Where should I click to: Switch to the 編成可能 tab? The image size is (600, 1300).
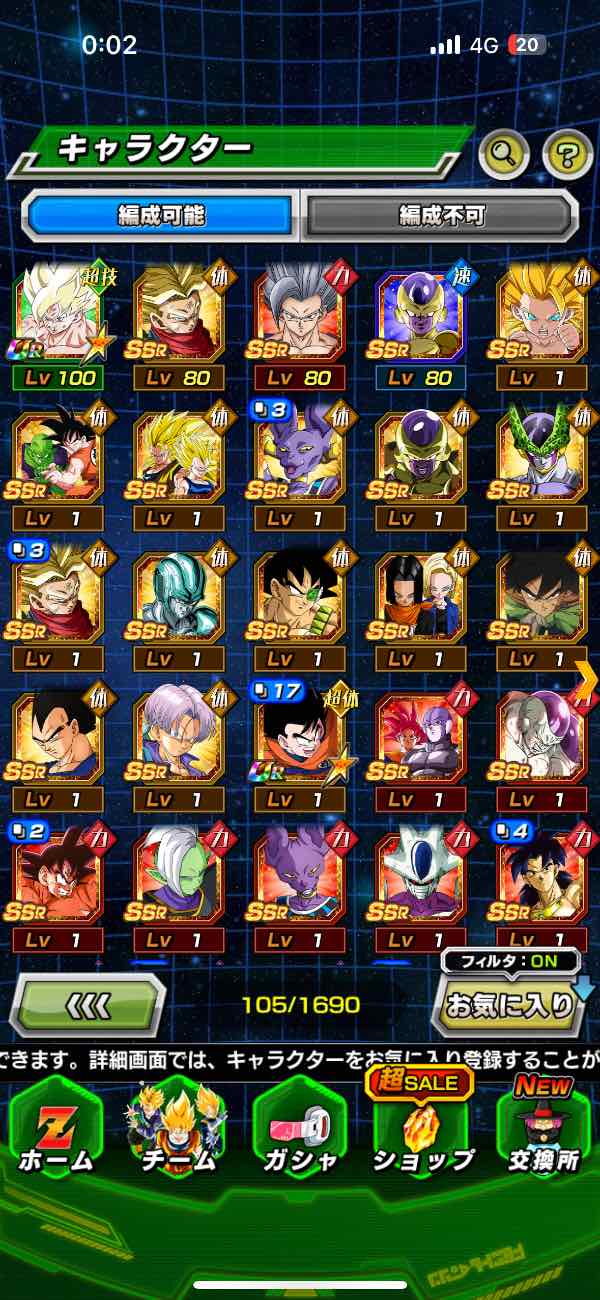coord(162,215)
